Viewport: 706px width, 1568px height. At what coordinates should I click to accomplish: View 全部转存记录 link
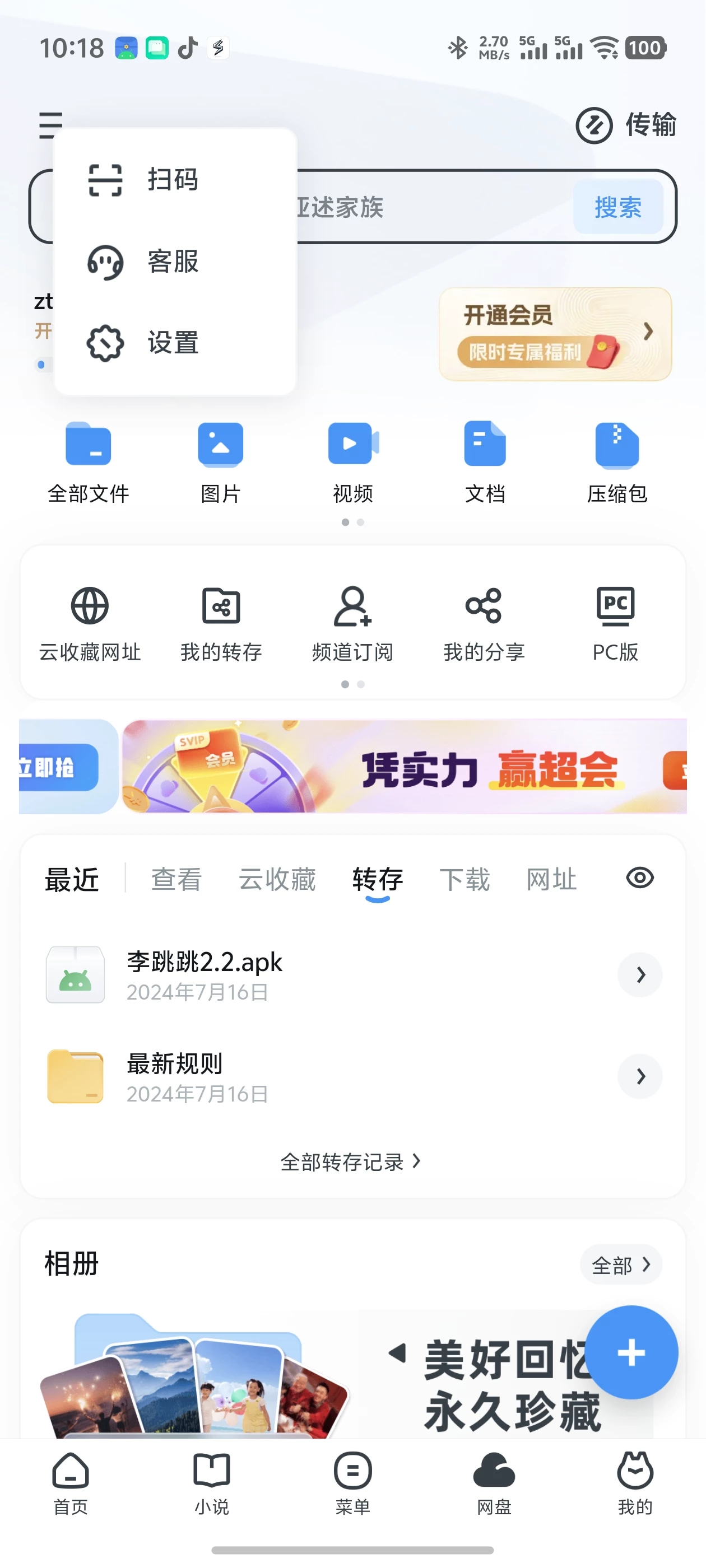click(x=350, y=1162)
